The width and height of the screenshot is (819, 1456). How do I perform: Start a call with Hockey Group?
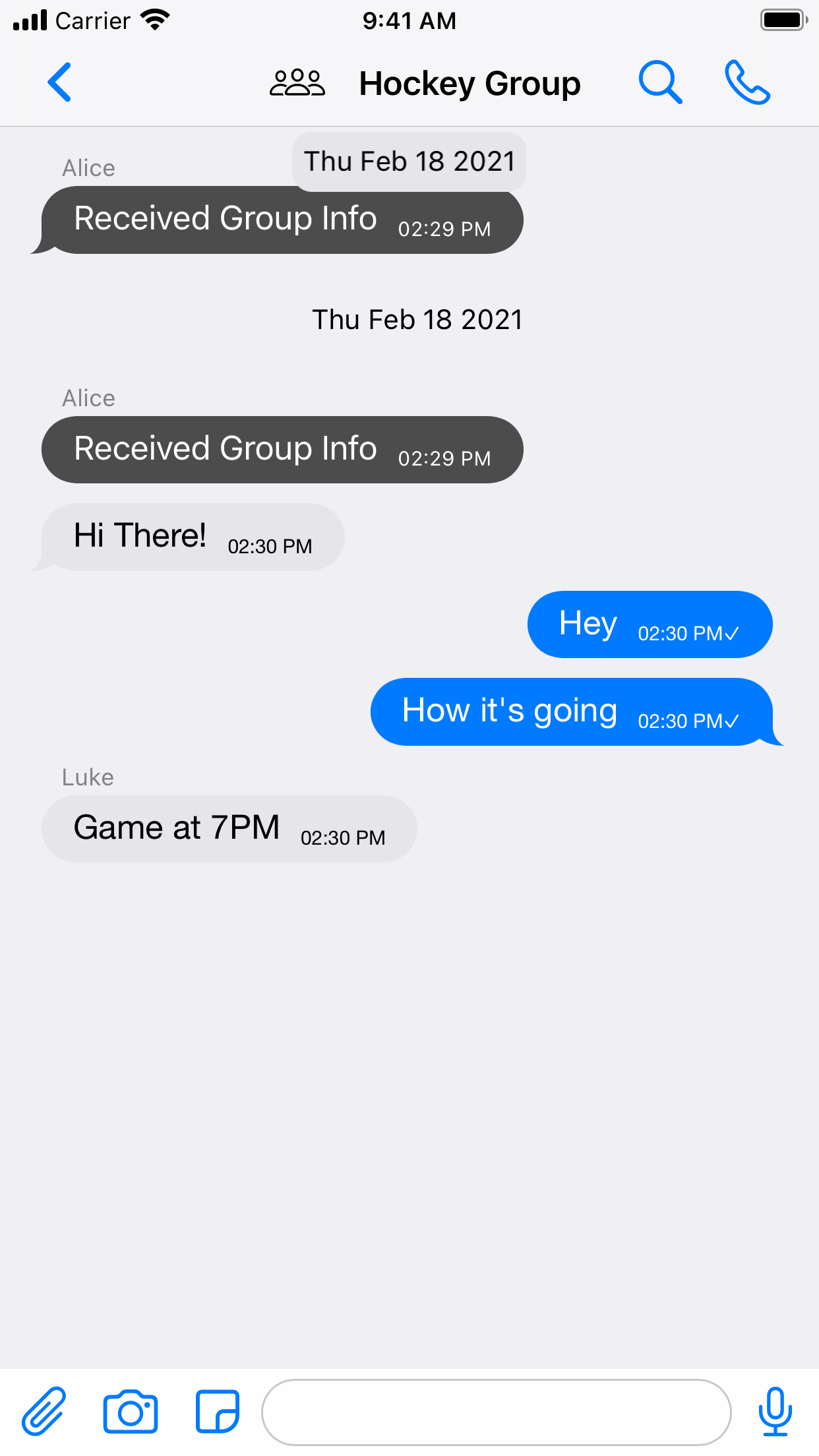tap(747, 83)
